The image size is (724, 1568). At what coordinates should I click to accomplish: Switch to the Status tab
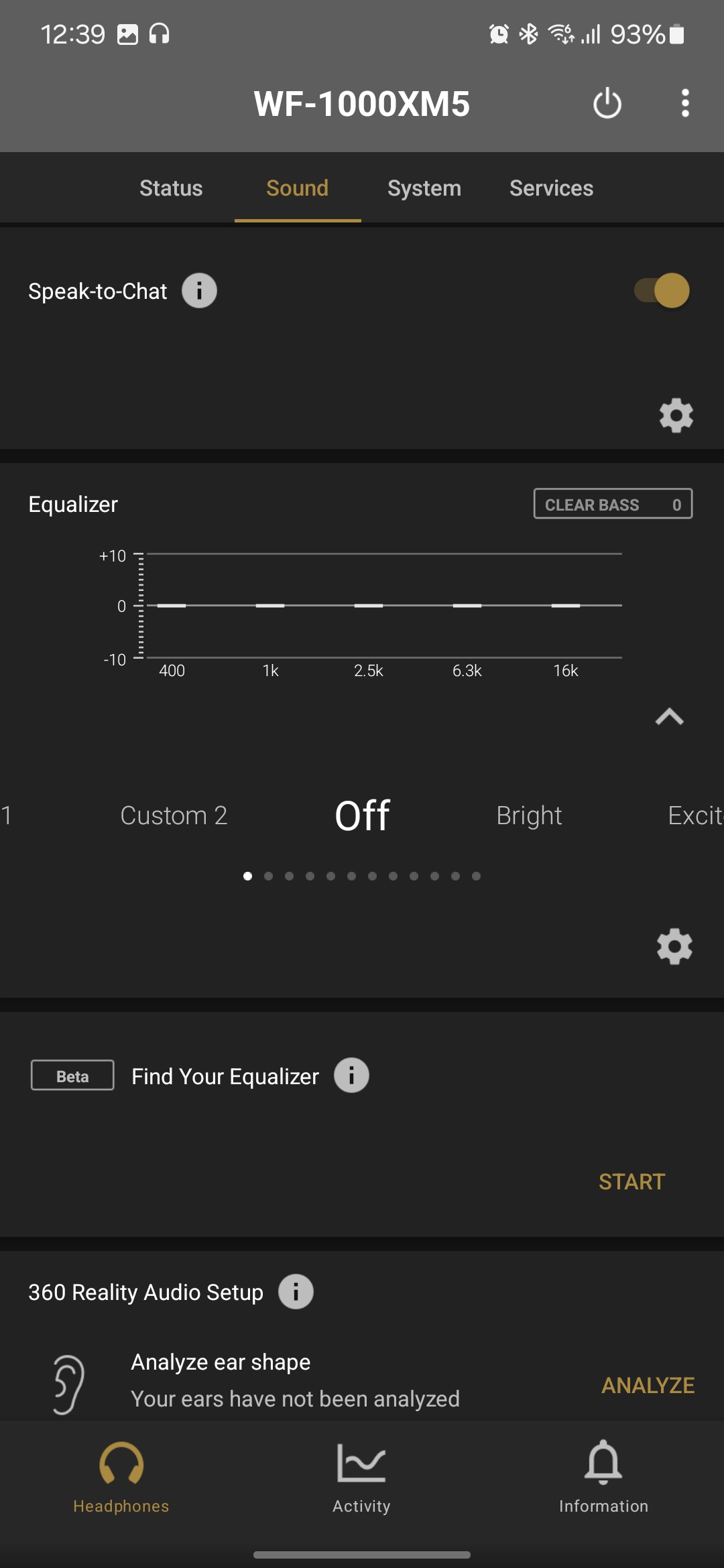coord(171,188)
